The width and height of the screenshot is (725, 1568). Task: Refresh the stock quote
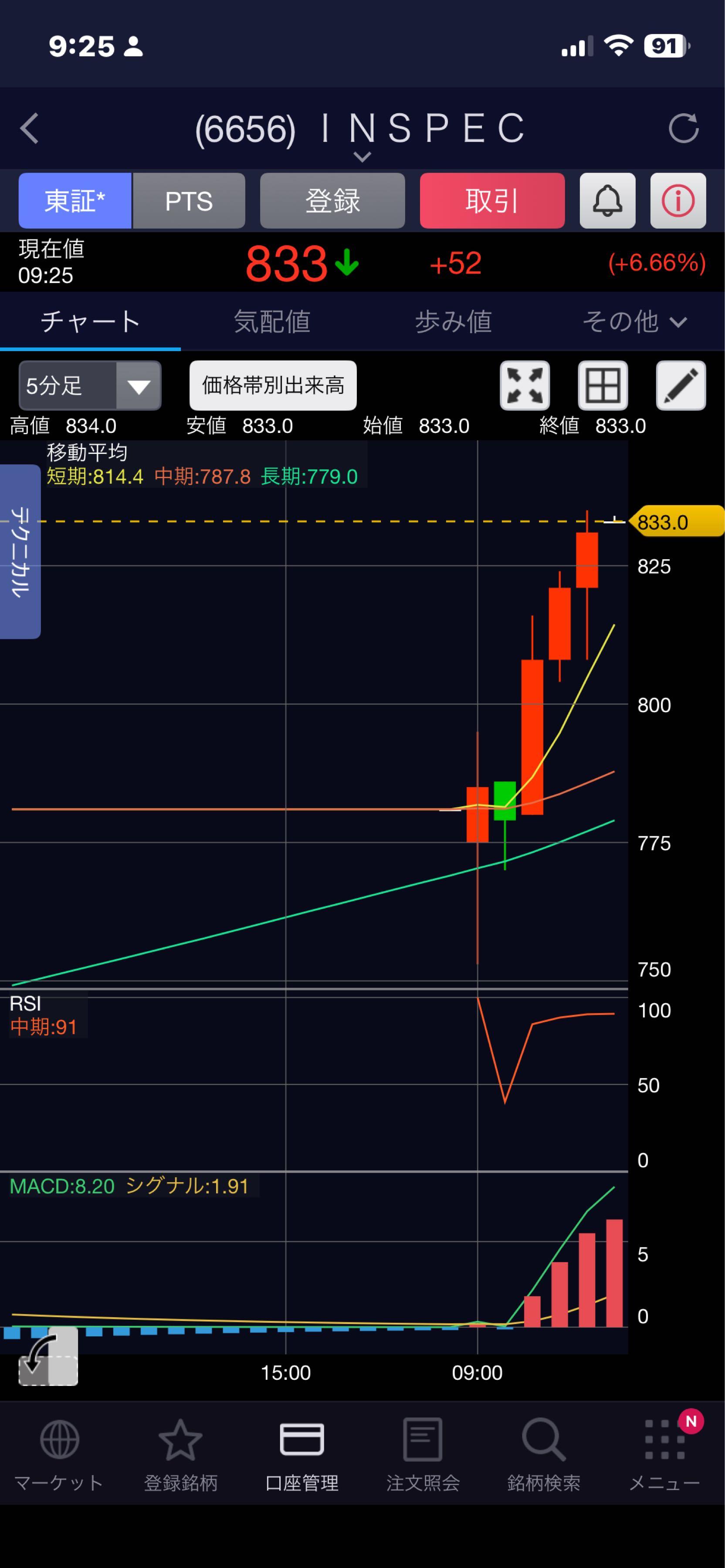[683, 128]
